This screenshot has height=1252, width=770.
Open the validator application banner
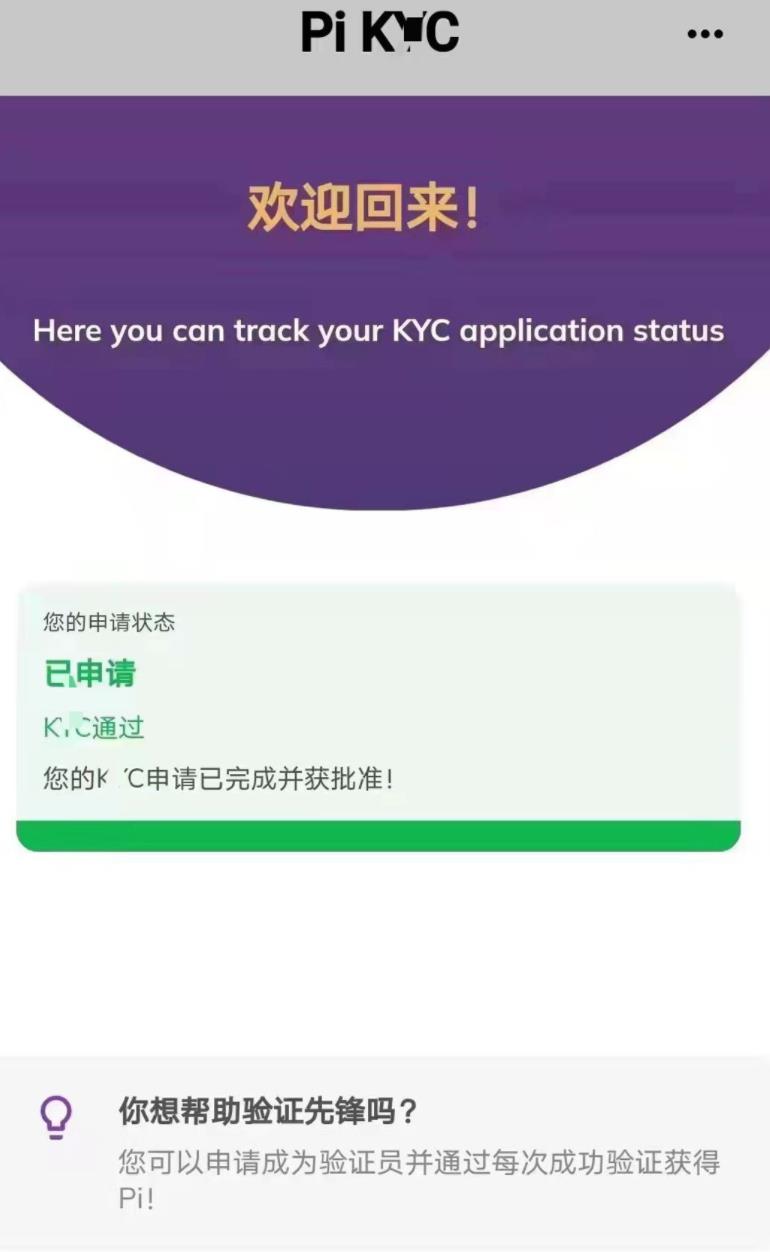(385, 1152)
